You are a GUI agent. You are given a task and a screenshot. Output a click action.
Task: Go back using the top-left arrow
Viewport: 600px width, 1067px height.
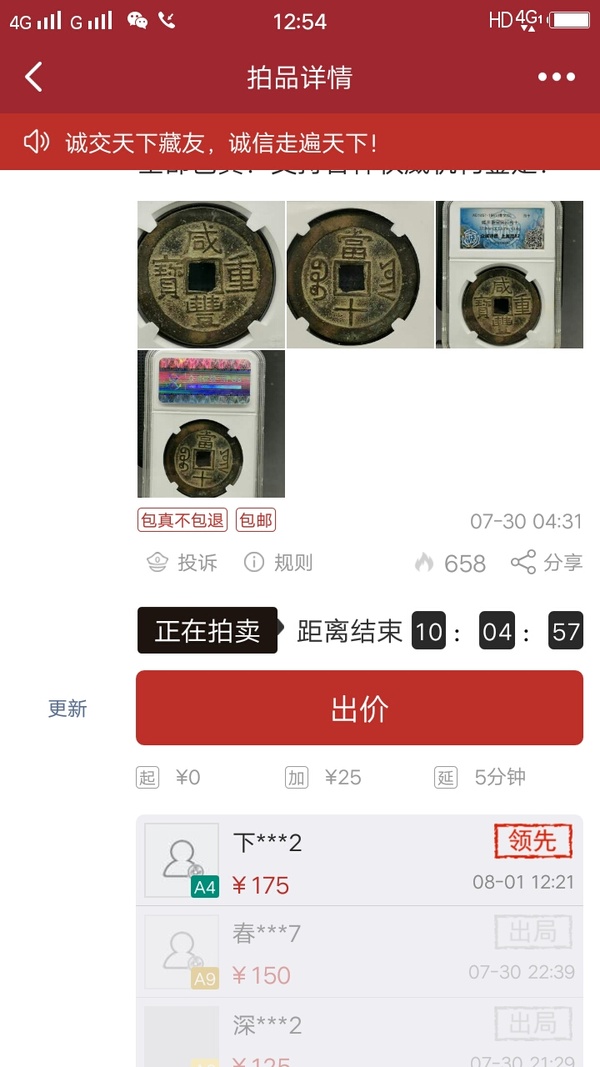click(x=34, y=77)
